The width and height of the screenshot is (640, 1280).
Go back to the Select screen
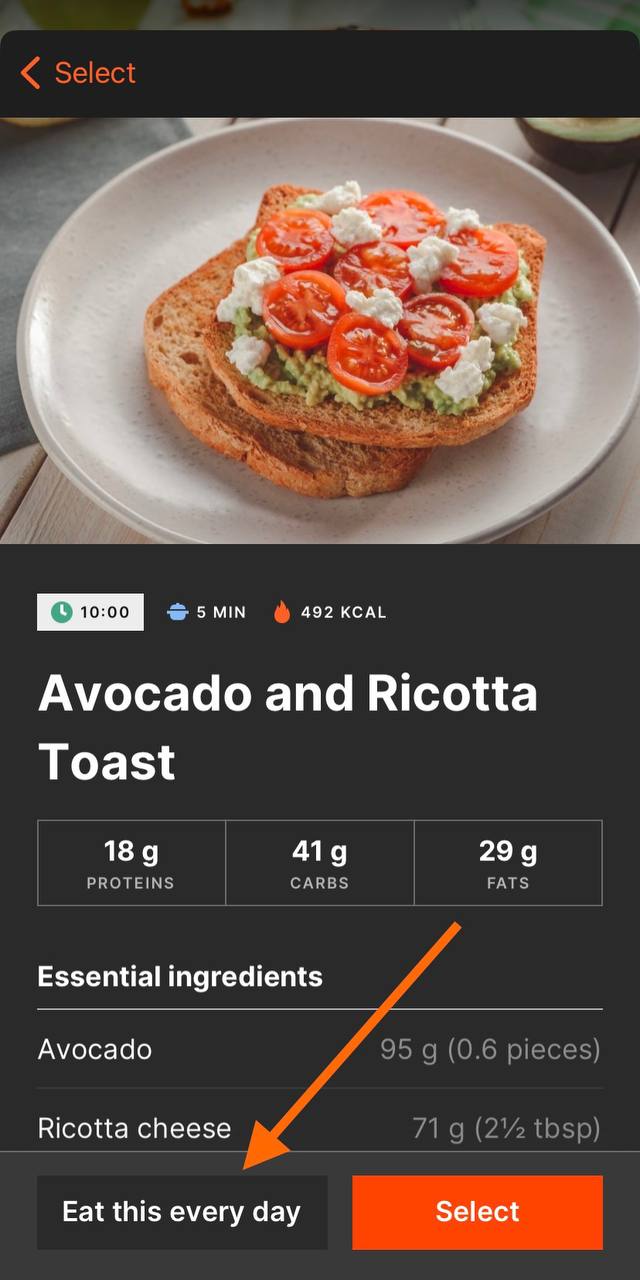point(77,73)
